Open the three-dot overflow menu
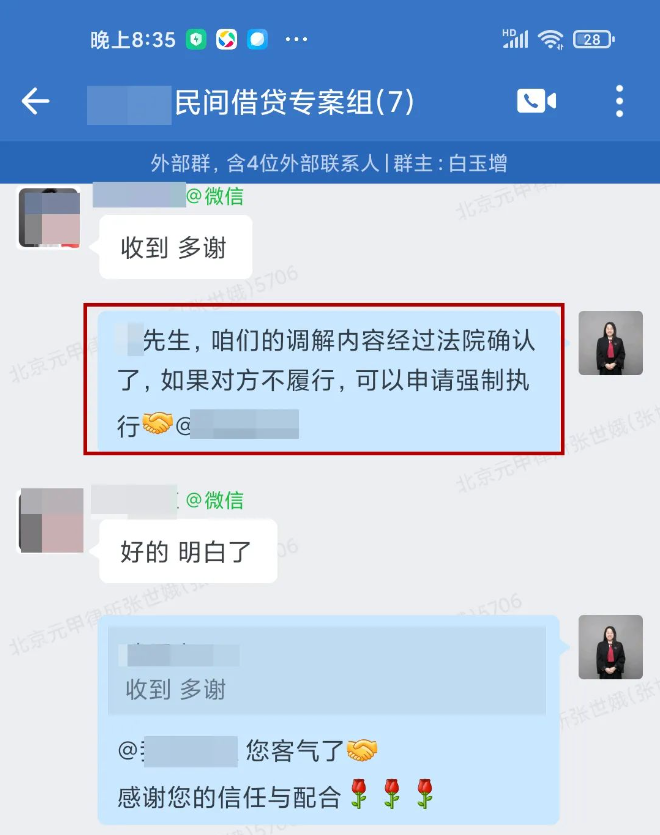Screen dimensions: 660x835 620,101
